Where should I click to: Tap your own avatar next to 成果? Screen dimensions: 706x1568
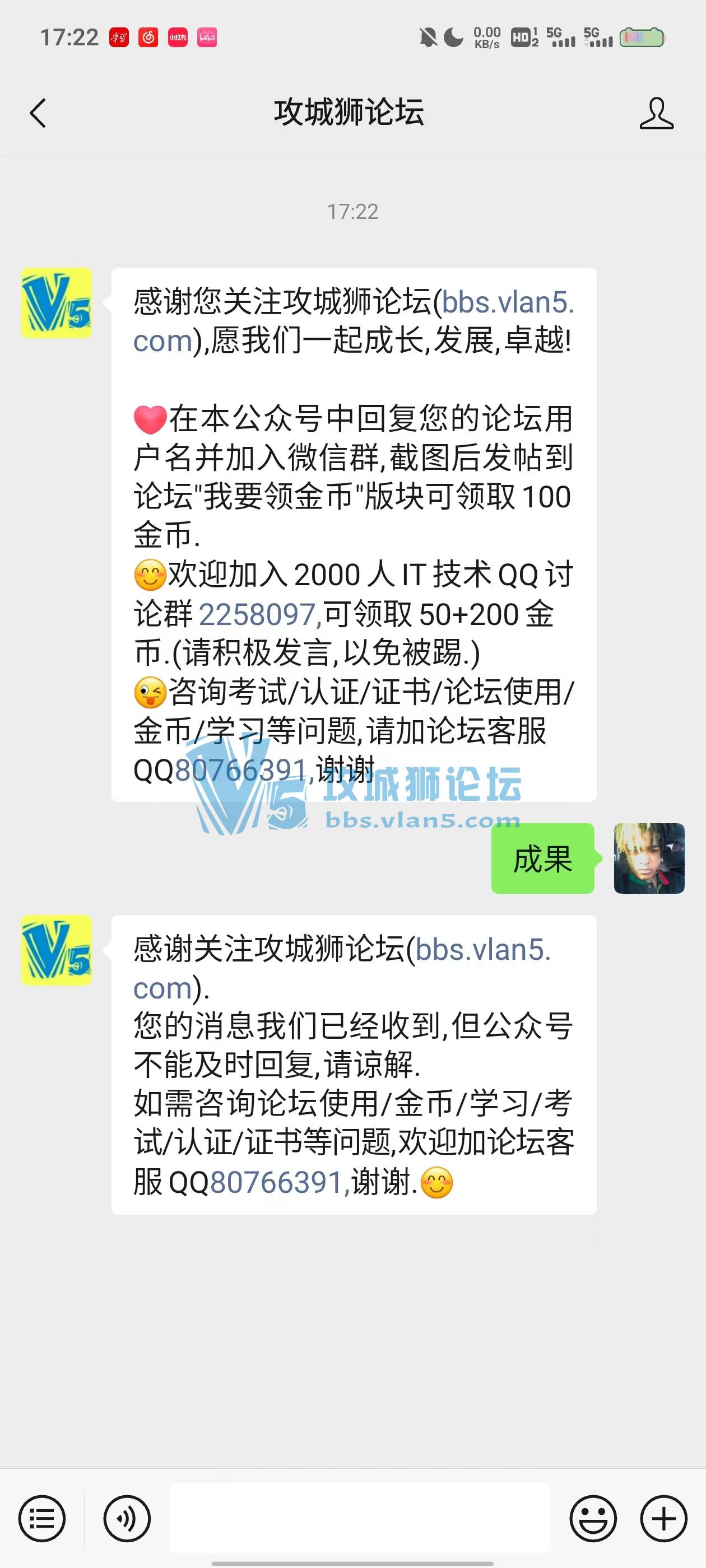(x=649, y=858)
